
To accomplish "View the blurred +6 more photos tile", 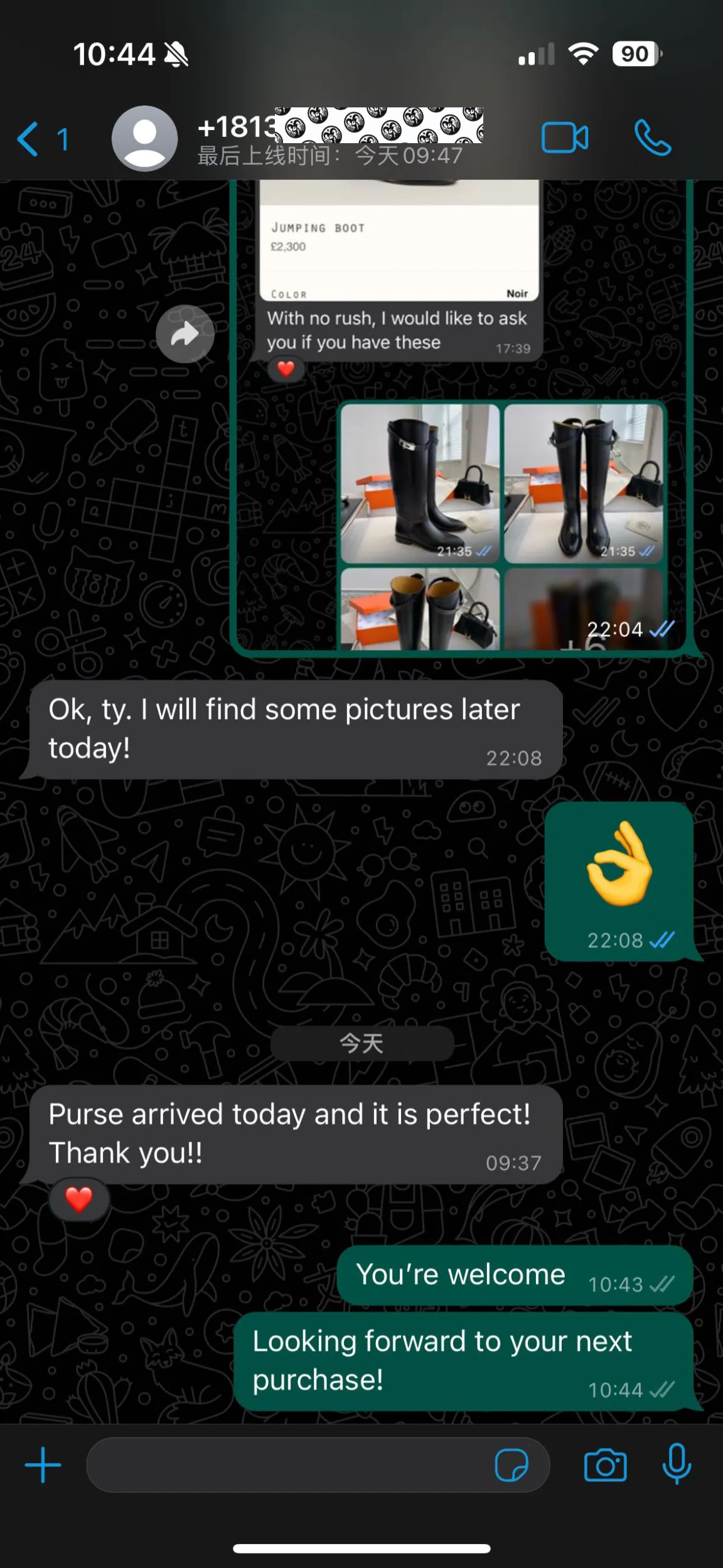I will [x=584, y=608].
